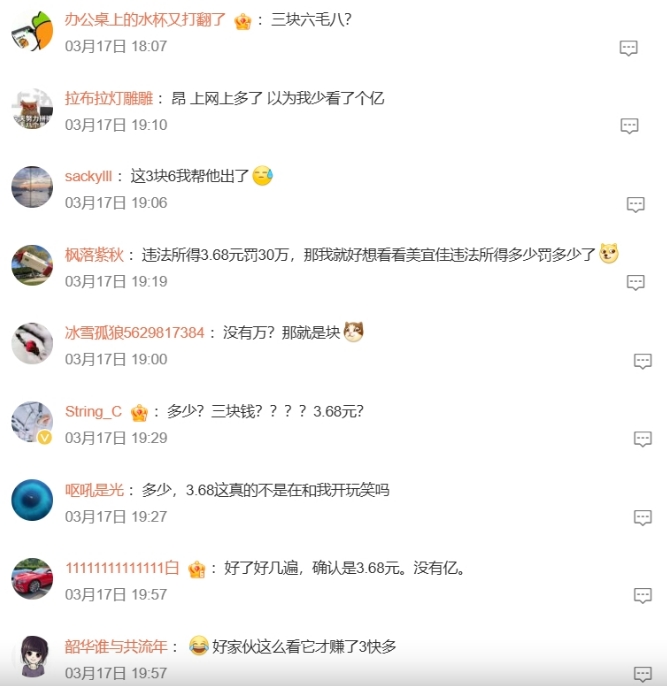Tap the reply icon on 拉布拉灯雕雕's comment
Screen dimensions: 667x686
pos(629,126)
